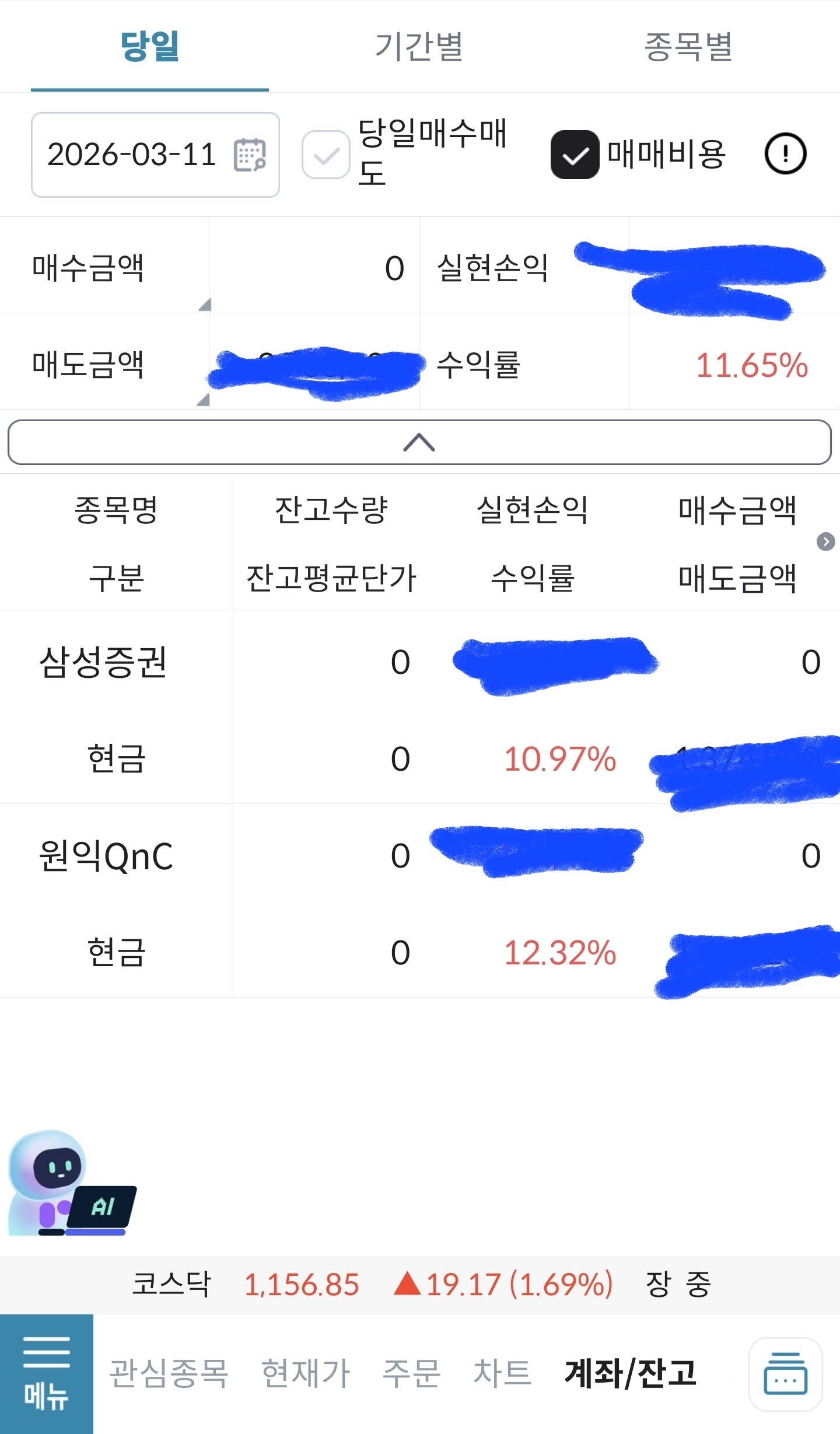The height and width of the screenshot is (1434, 840).
Task: Tap the arrow to reveal more table columns
Action: 826,543
